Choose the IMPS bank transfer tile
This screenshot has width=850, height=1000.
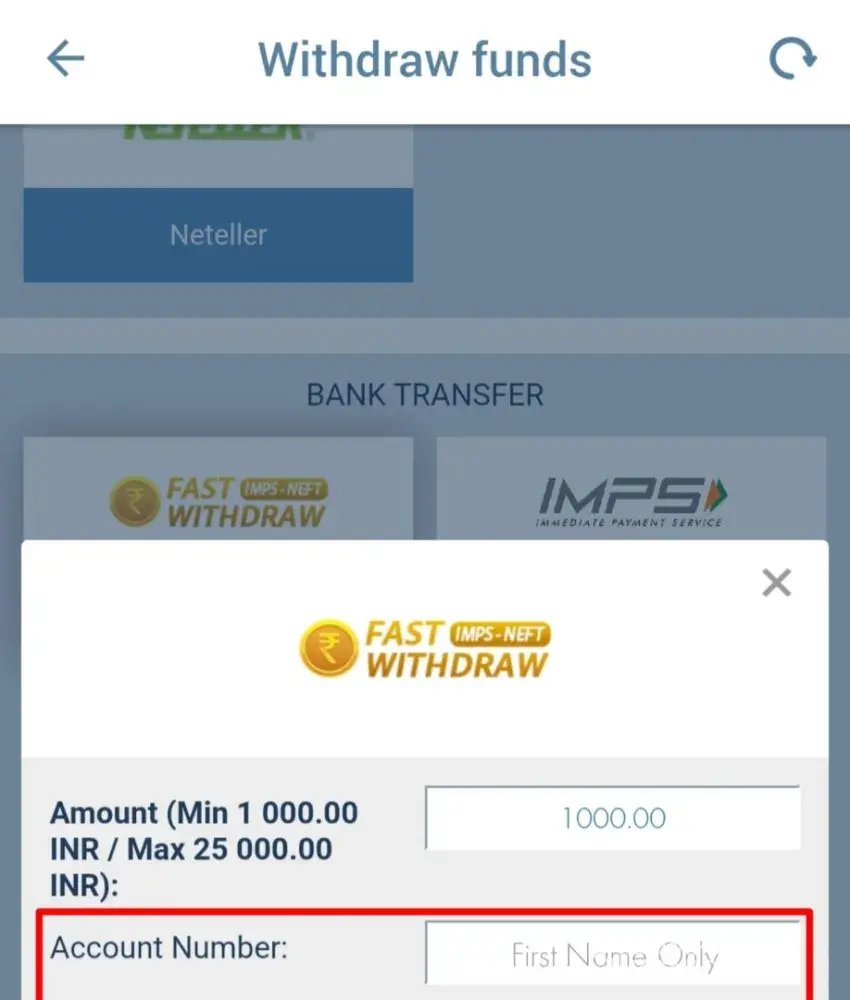[x=632, y=490]
